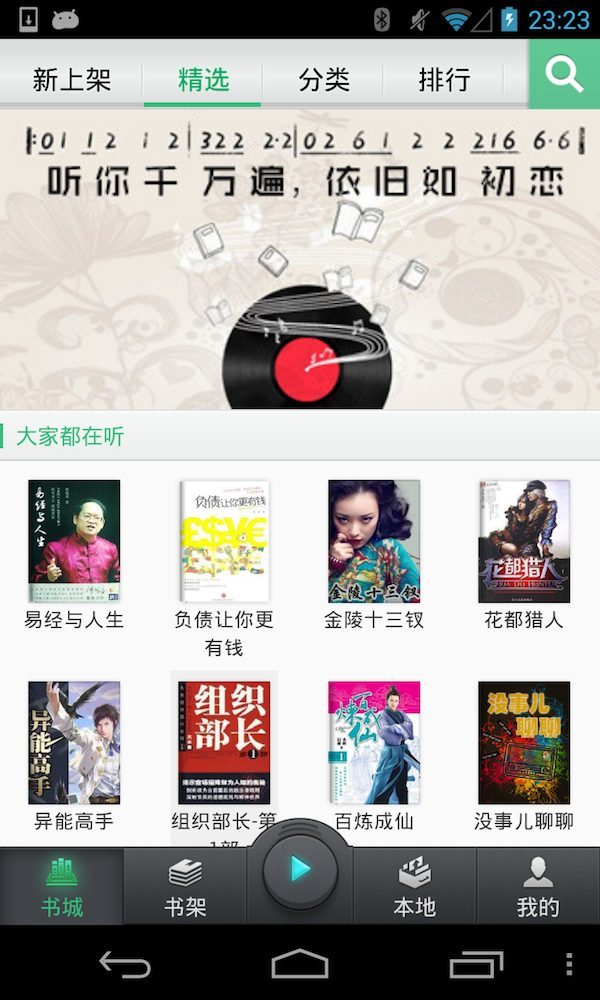Tap the system back button
The height and width of the screenshot is (1000, 600).
point(125,964)
